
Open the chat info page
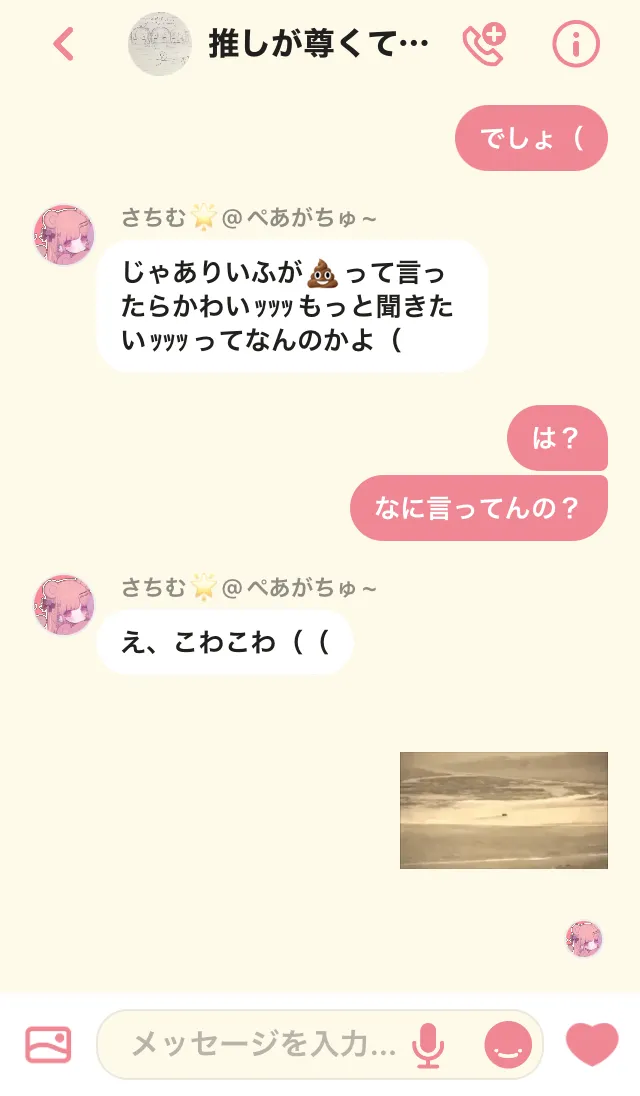point(575,44)
